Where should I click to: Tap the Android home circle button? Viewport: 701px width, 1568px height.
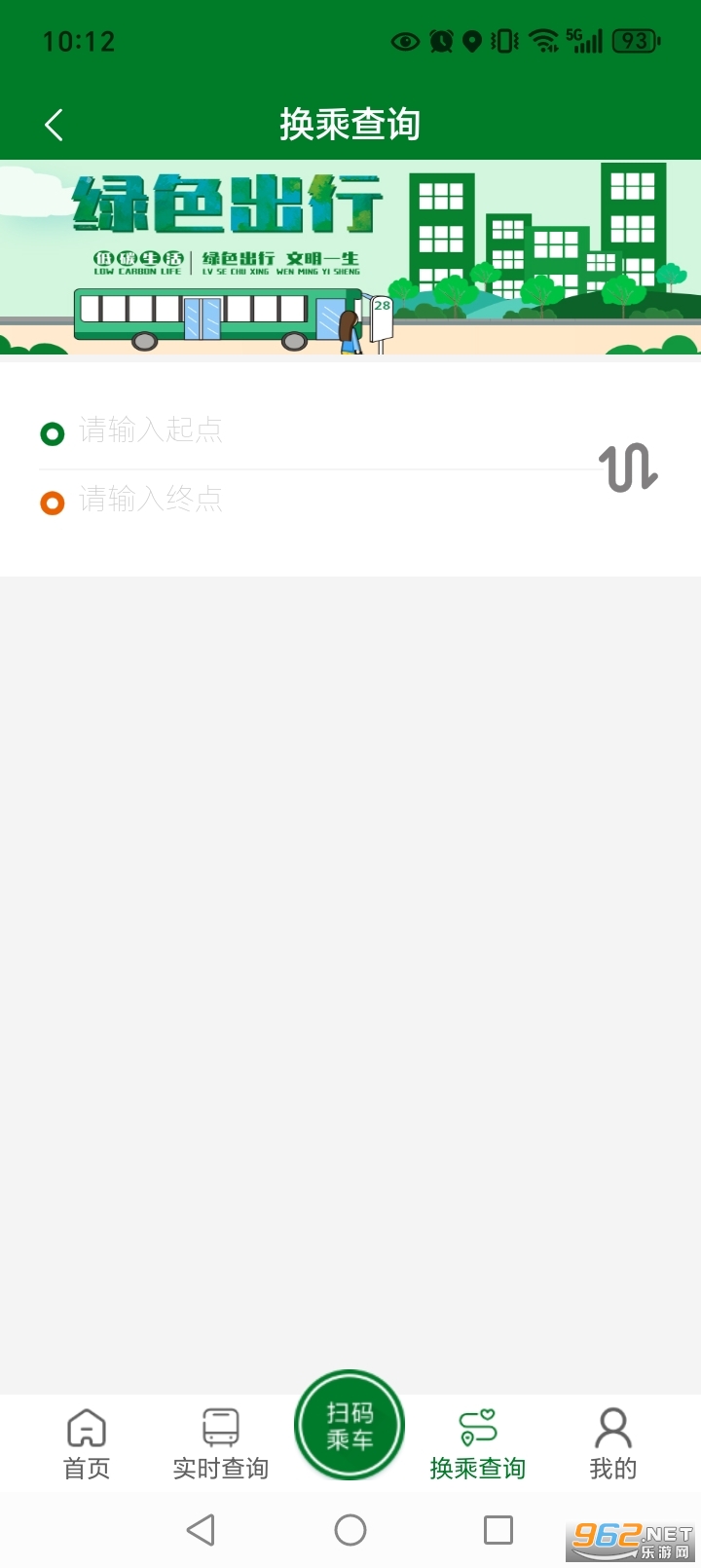[x=350, y=1529]
